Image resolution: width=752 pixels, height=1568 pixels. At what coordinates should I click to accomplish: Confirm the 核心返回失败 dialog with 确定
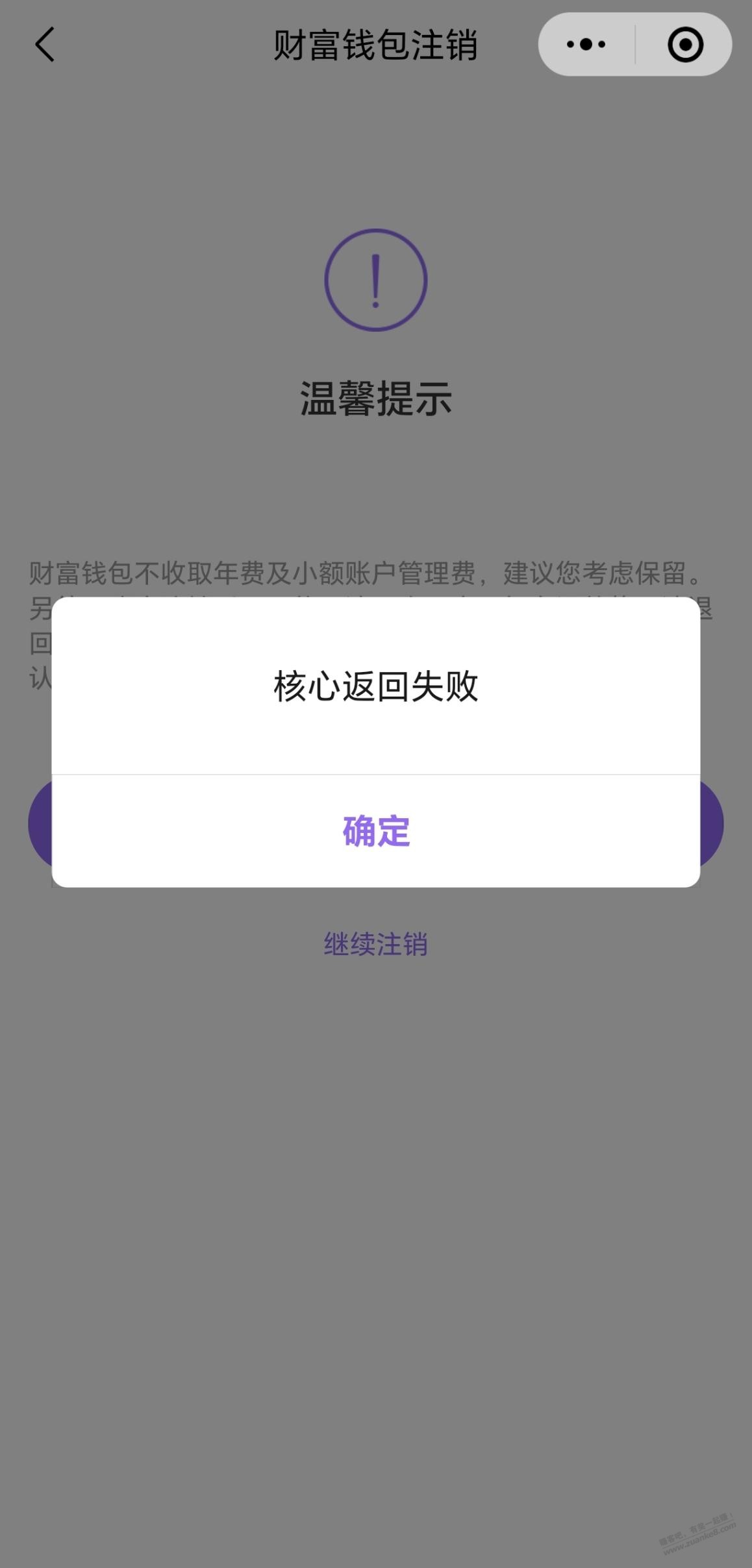coord(376,831)
